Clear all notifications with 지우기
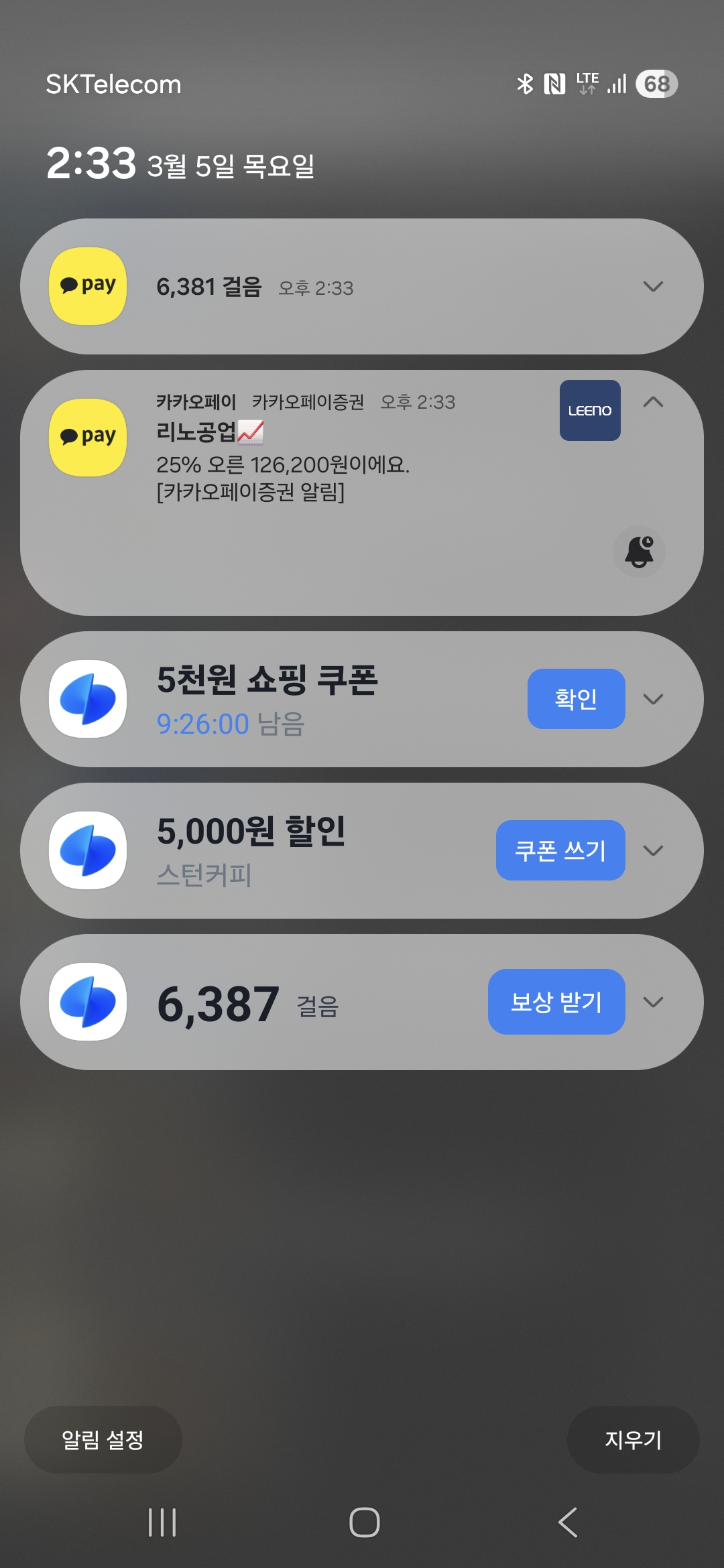The image size is (724, 1568). coord(633,1439)
